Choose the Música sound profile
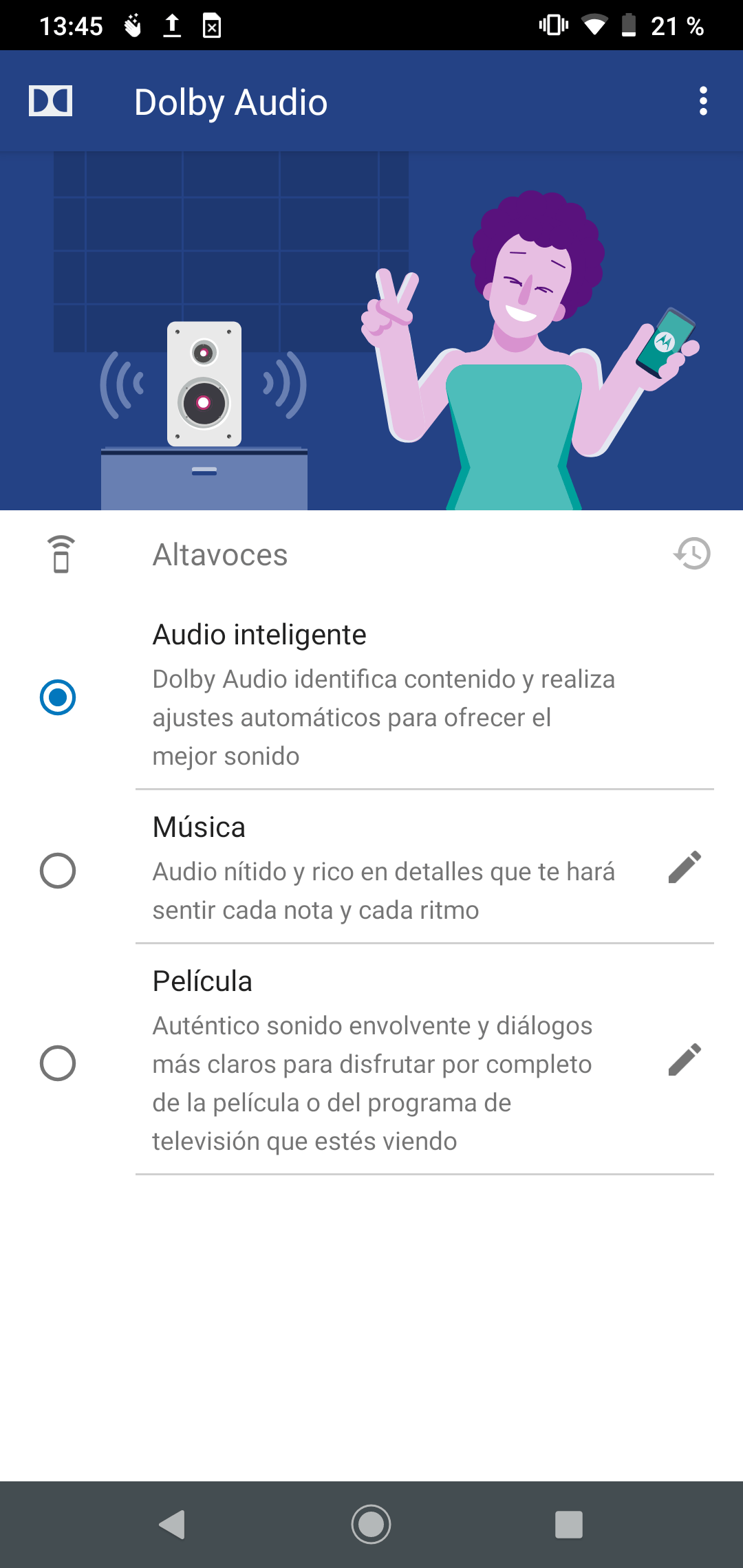This screenshot has height=1568, width=743. coord(58,871)
